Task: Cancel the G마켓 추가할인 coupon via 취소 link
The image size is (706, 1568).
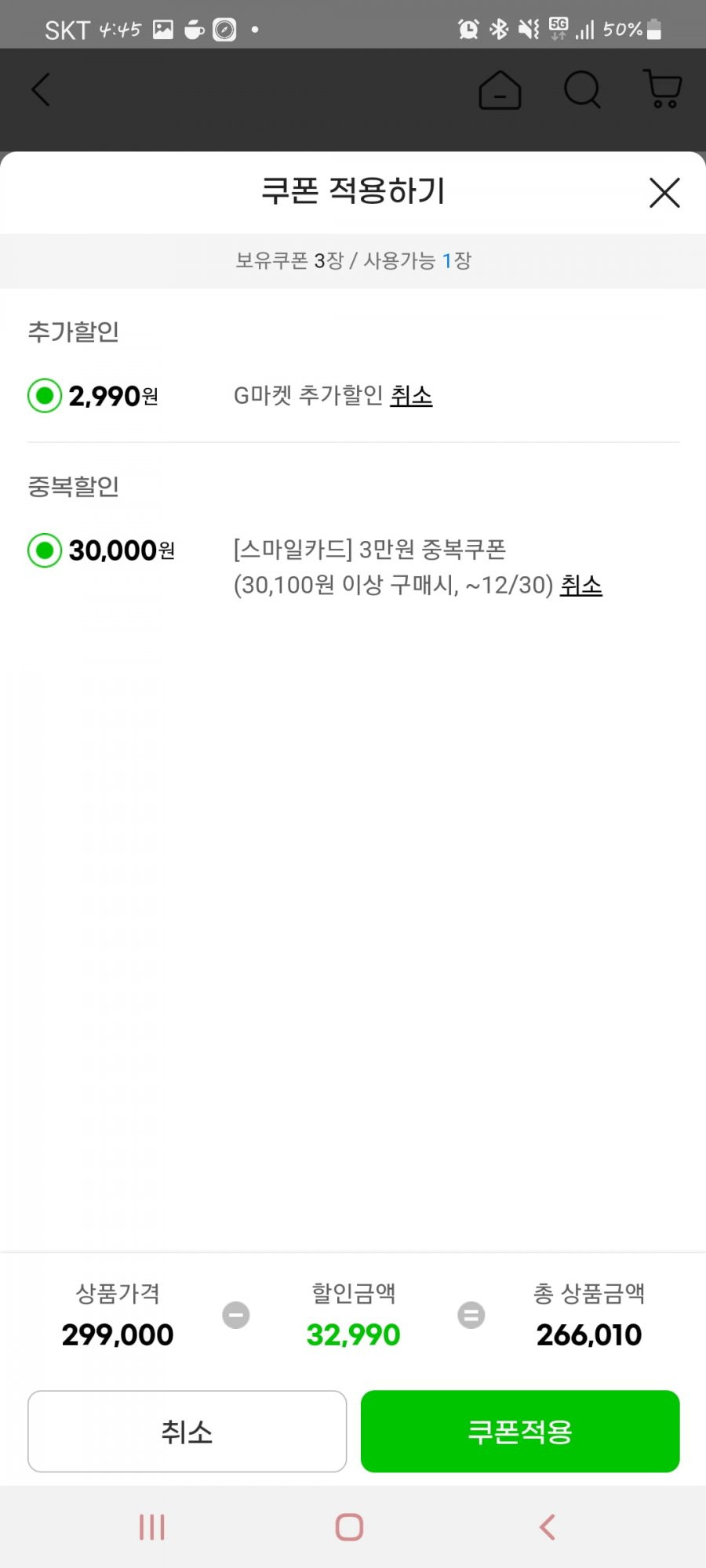Action: [411, 396]
